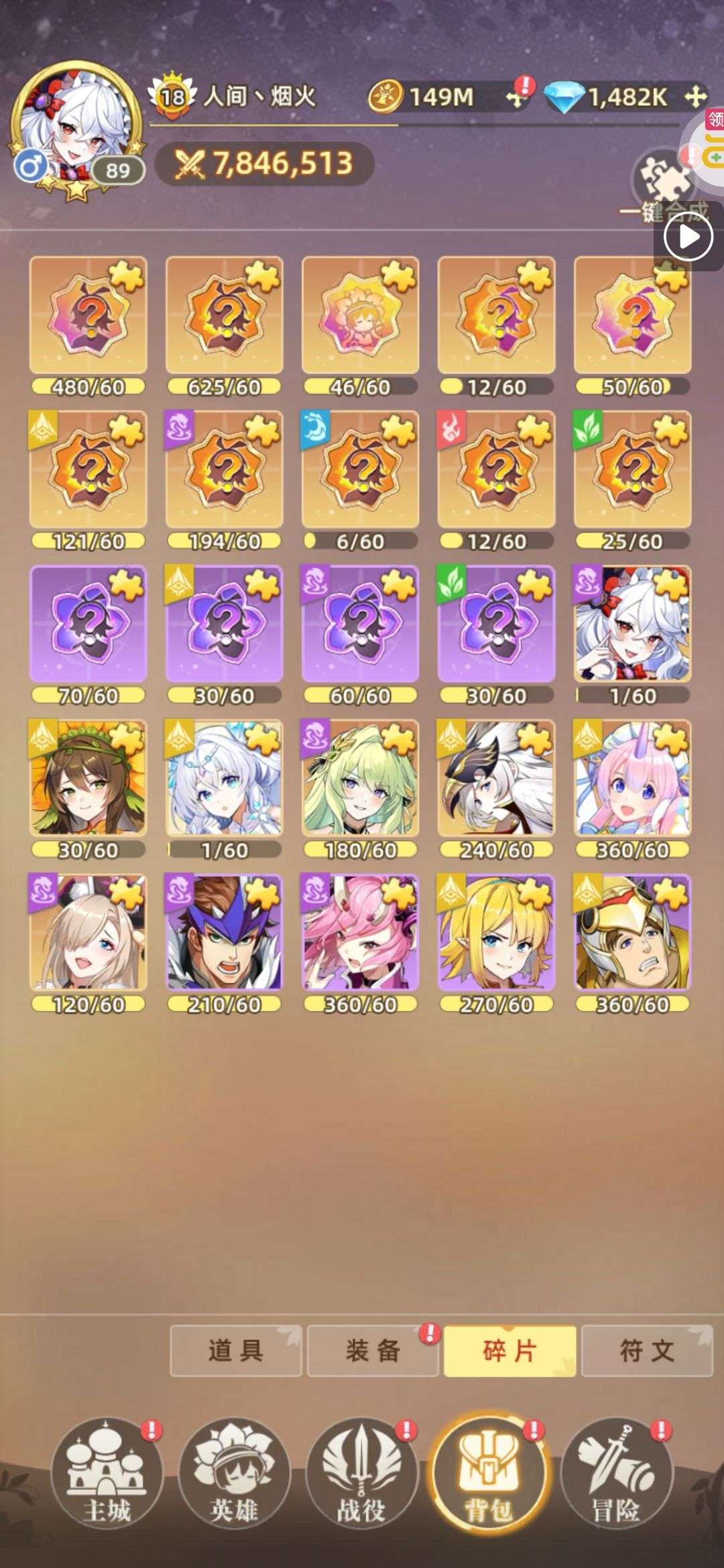Open the 英雄 heroes section
The height and width of the screenshot is (1568, 724).
234,1473
